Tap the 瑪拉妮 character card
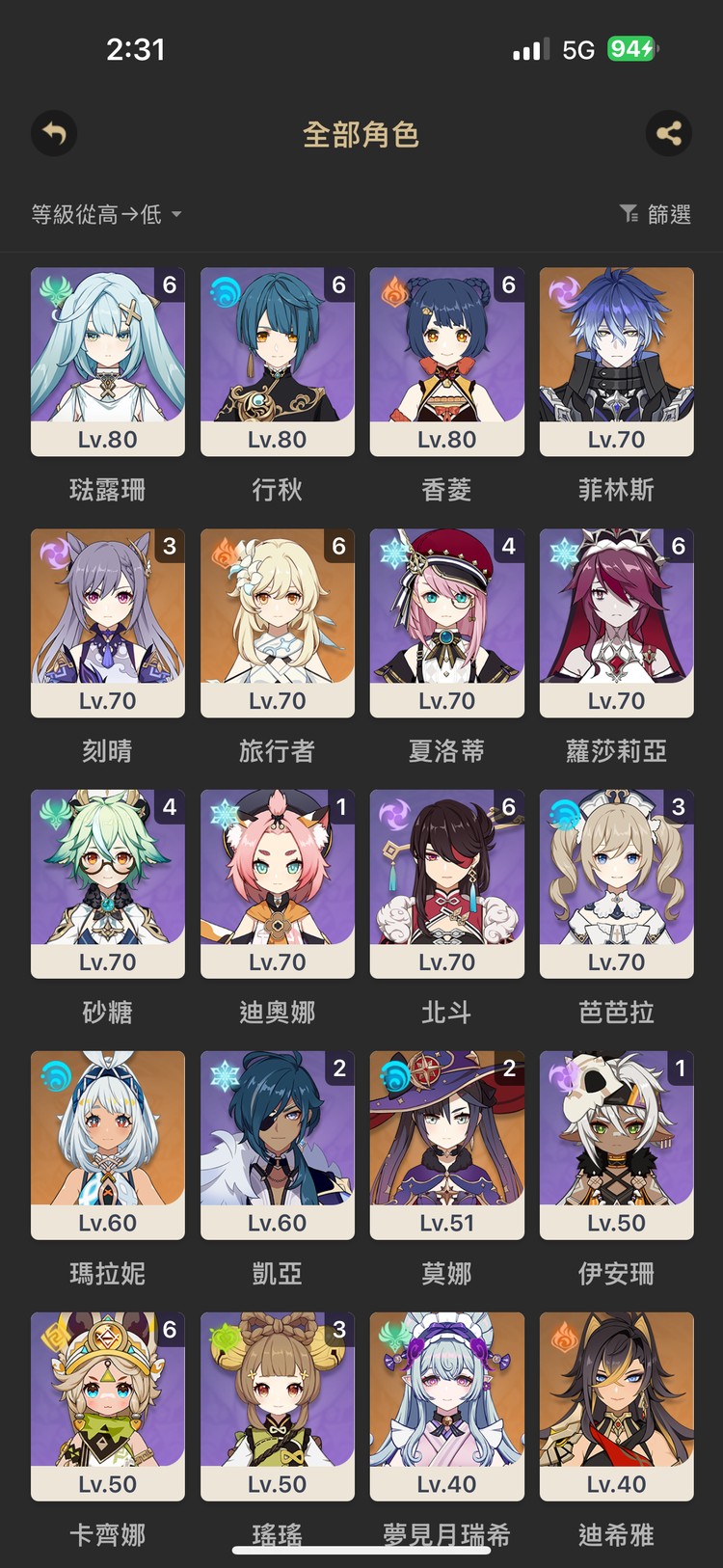Viewport: 723px width, 1568px height. [108, 1146]
